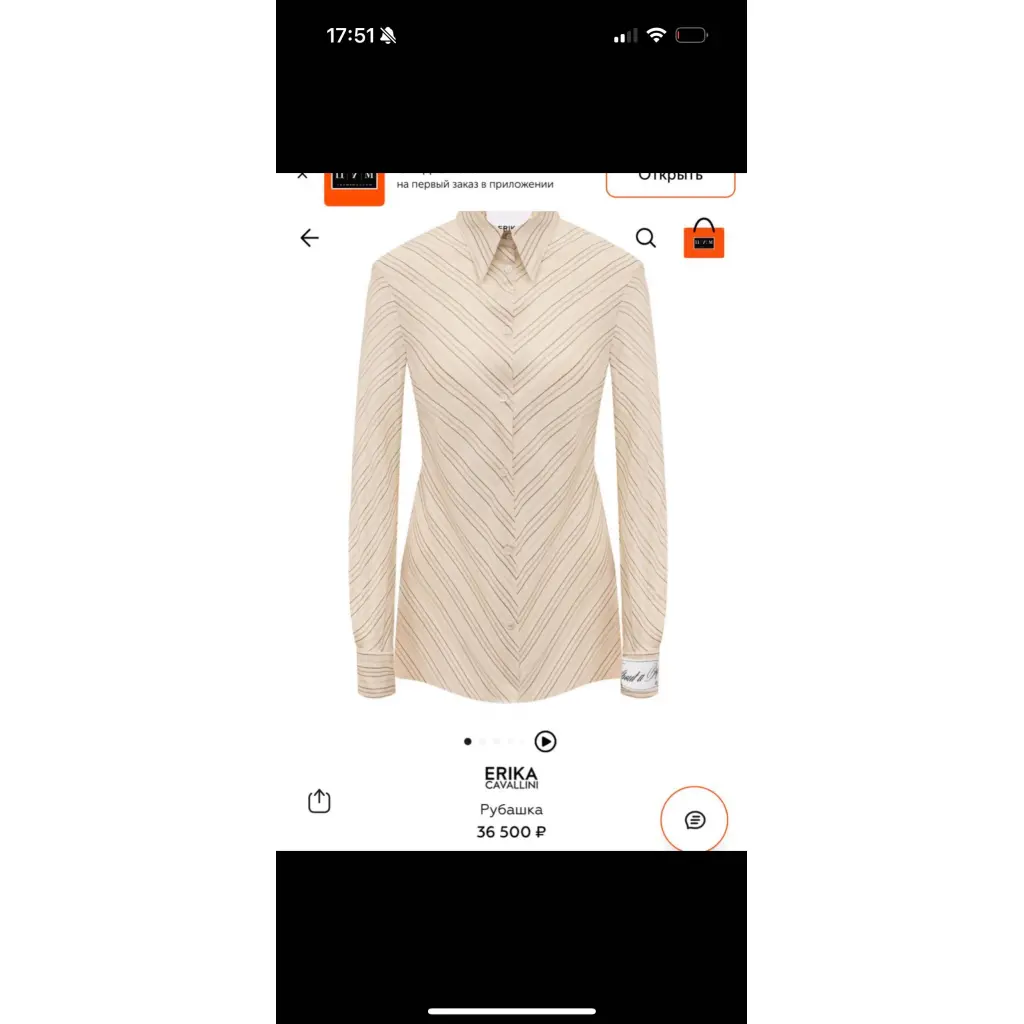Screen dimensions: 1024x1024
Task: Open the search magnifier
Action: pos(646,238)
